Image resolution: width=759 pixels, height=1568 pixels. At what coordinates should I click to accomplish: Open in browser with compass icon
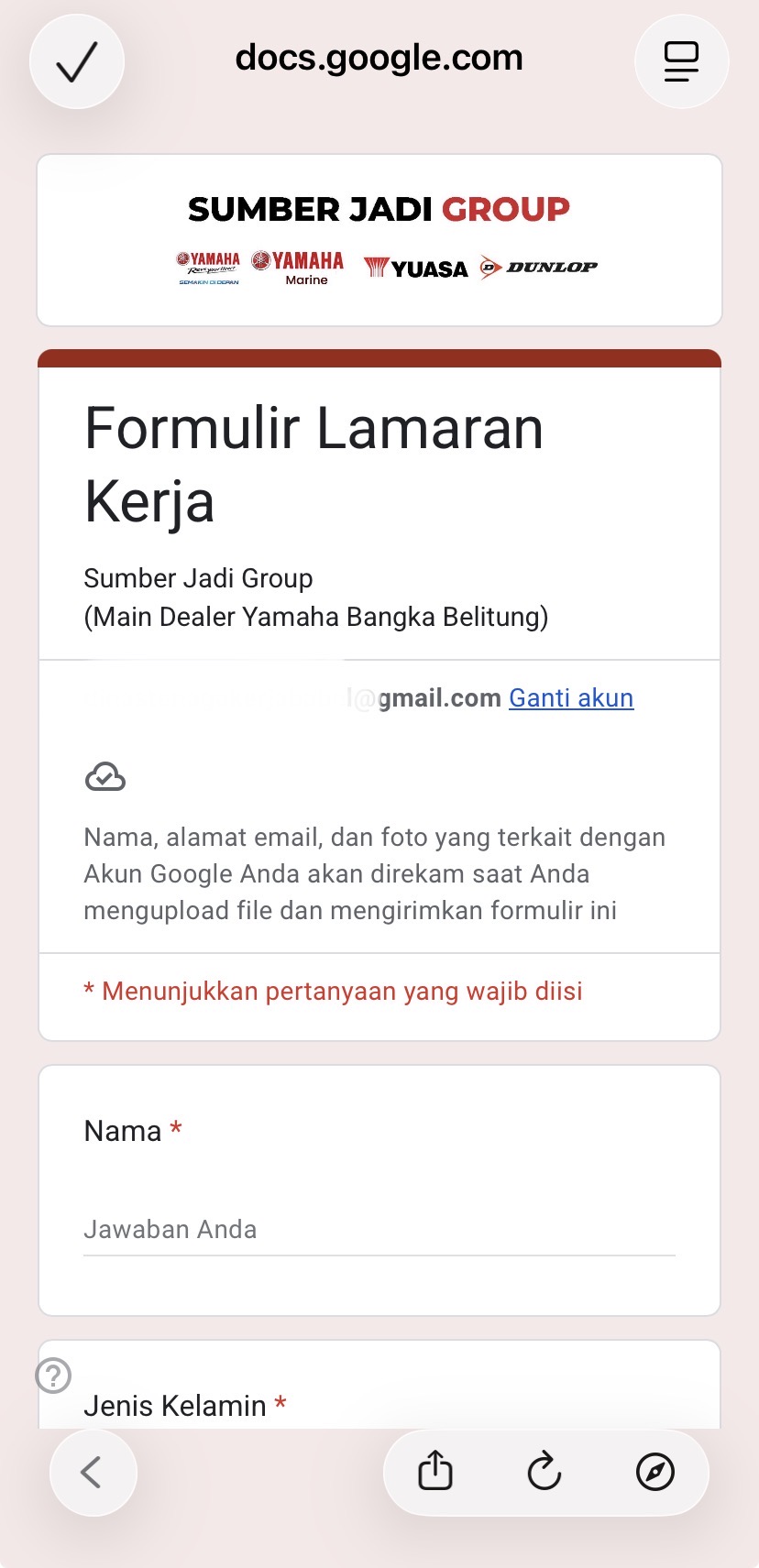point(654,1473)
